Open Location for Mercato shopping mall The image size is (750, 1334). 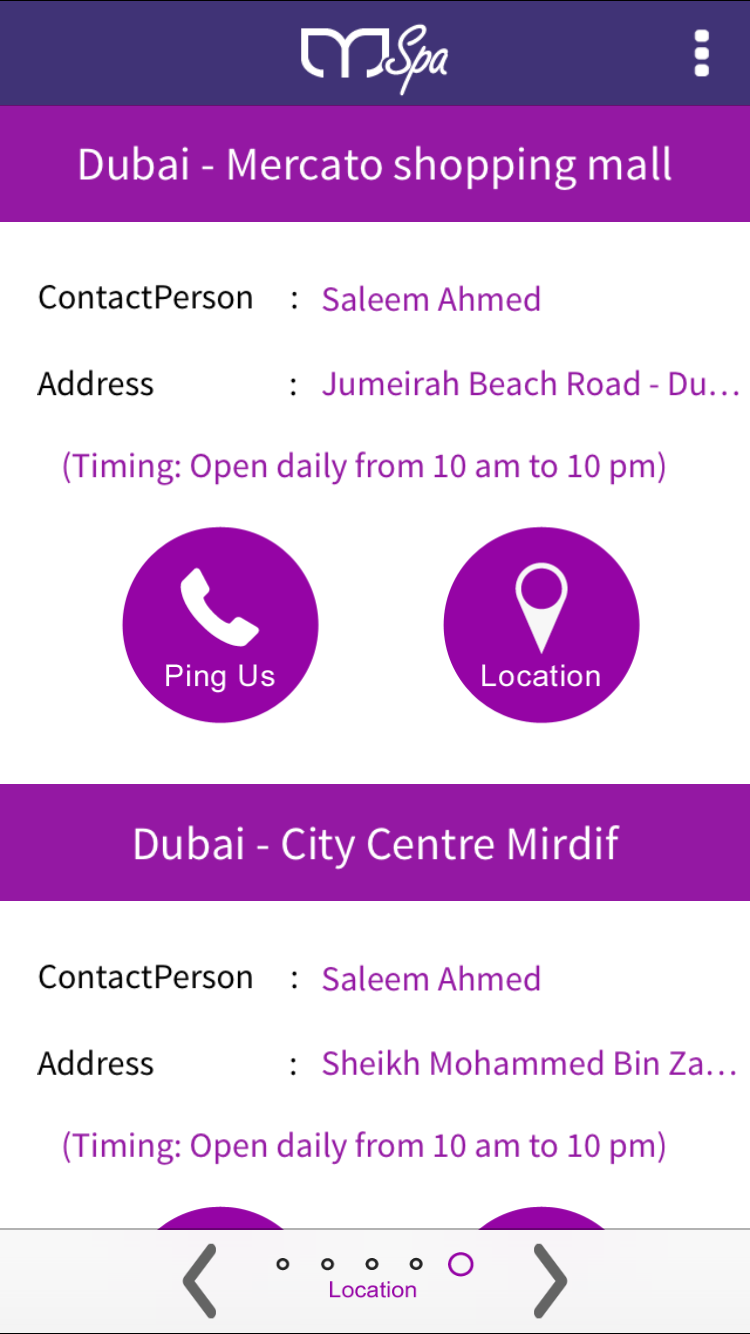click(x=541, y=625)
